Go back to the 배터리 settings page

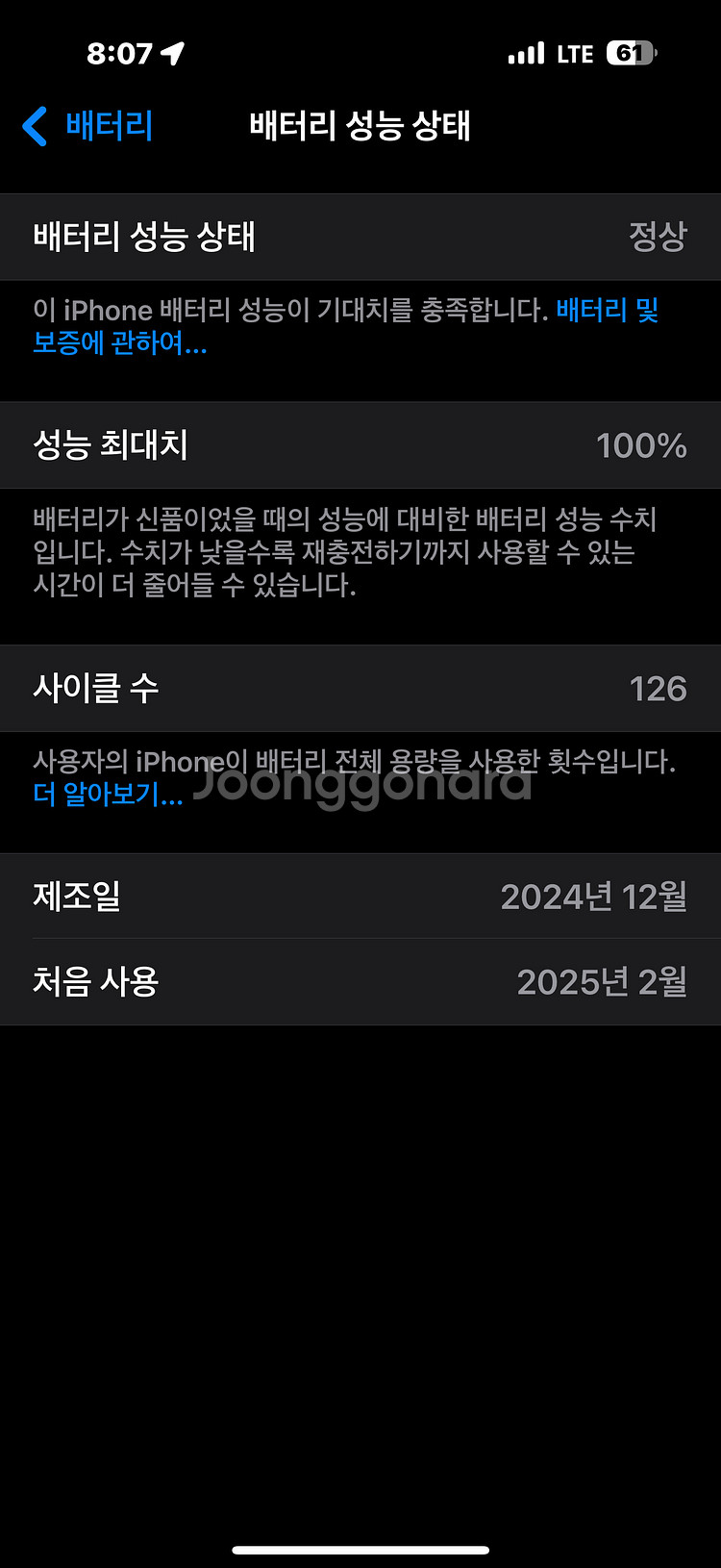[87, 126]
